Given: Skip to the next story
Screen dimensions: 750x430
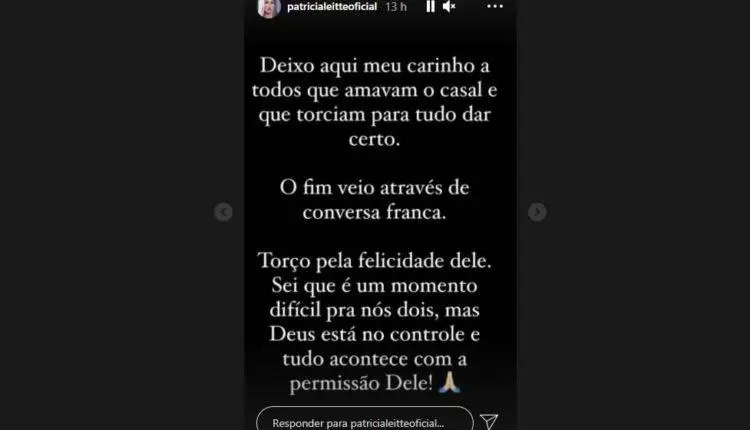Looking at the screenshot, I should 537,212.
